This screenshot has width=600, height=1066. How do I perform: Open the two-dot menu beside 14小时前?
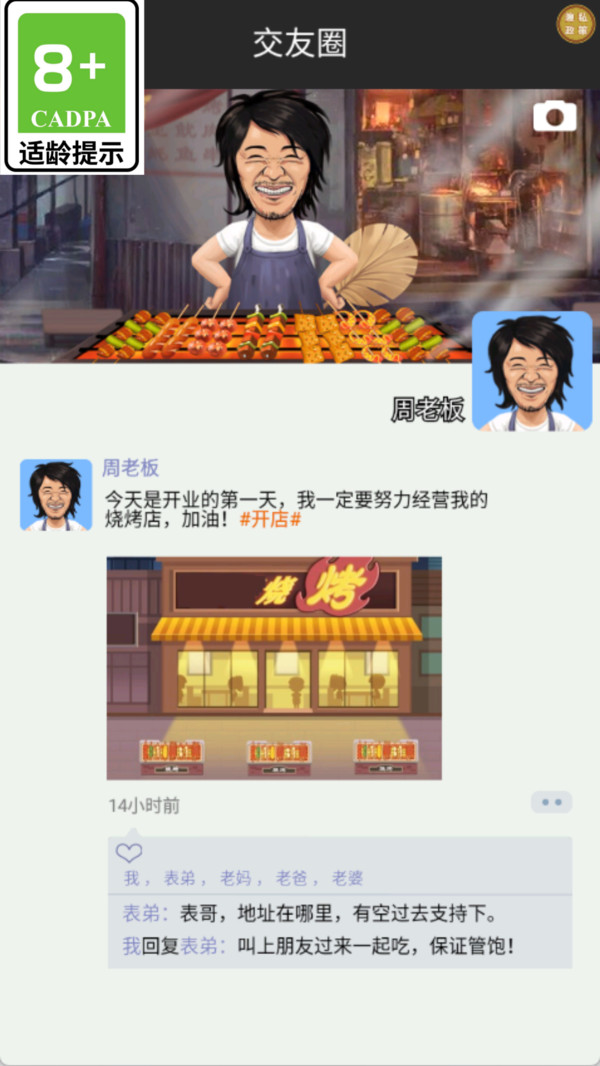tap(552, 802)
